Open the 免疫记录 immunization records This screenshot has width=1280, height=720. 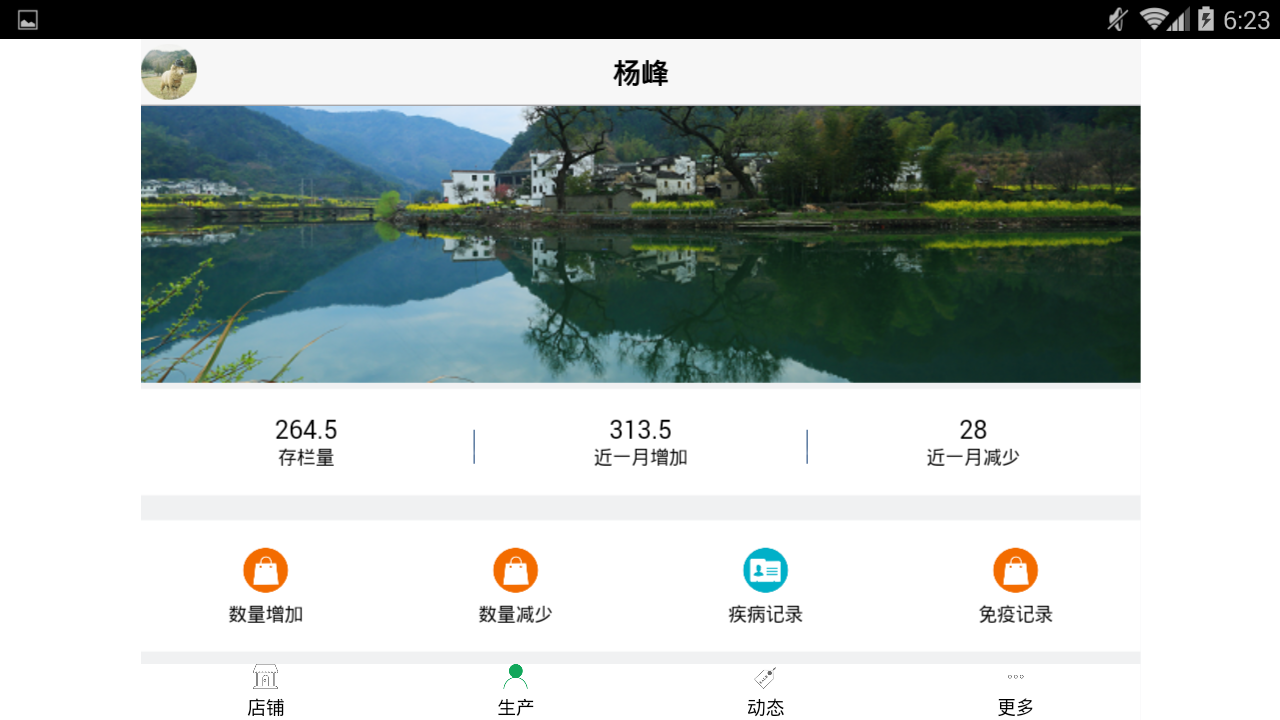(1016, 586)
